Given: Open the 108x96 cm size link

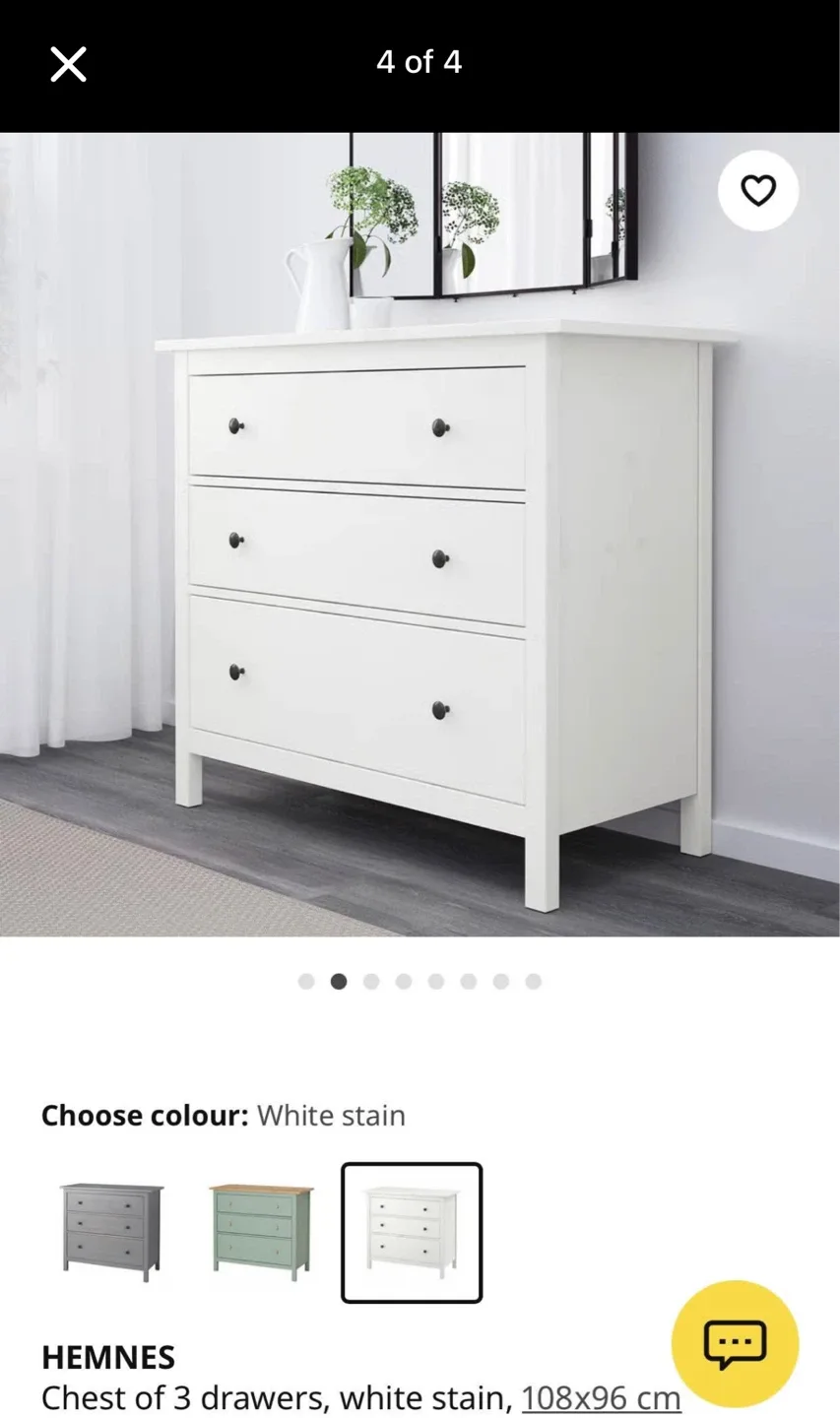Looking at the screenshot, I should [601, 1397].
